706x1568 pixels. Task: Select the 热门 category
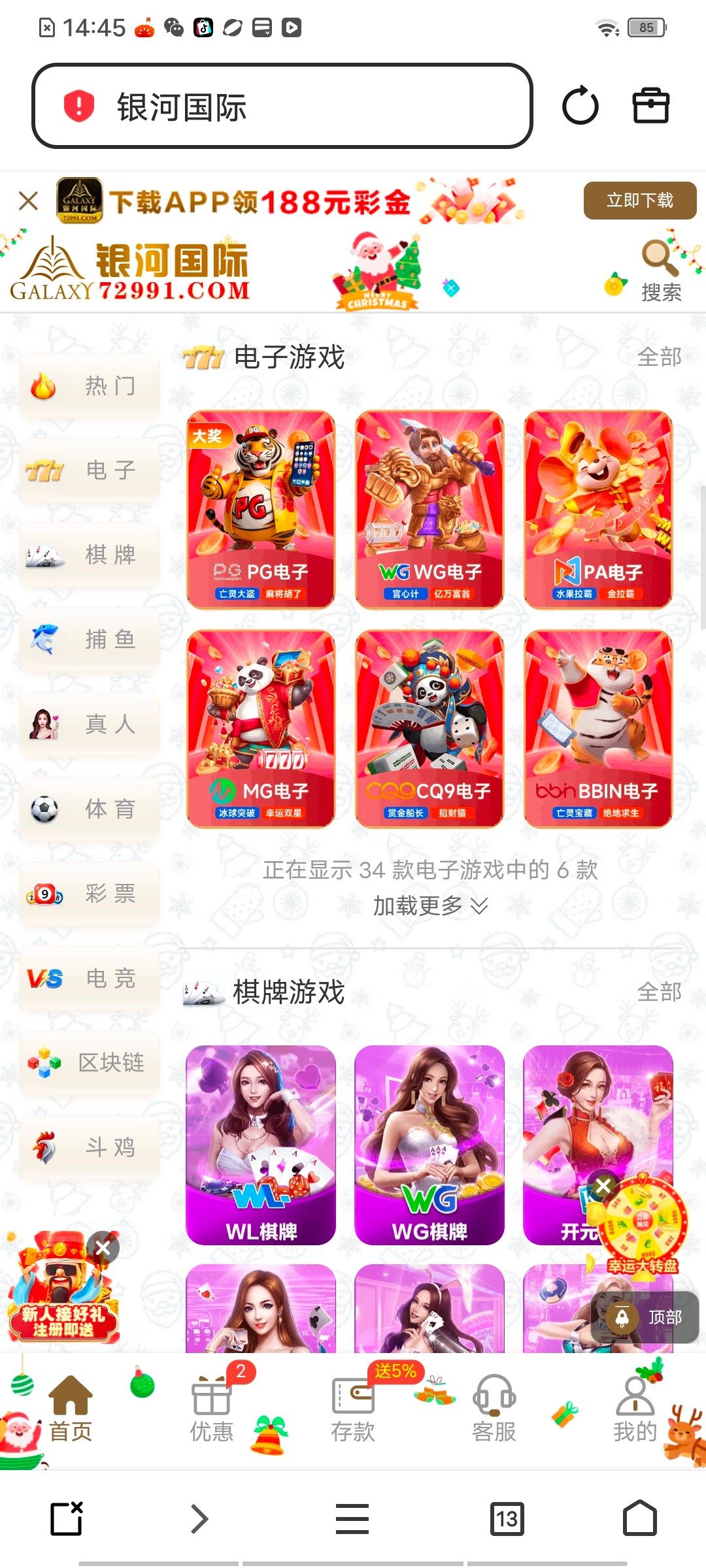[90, 385]
